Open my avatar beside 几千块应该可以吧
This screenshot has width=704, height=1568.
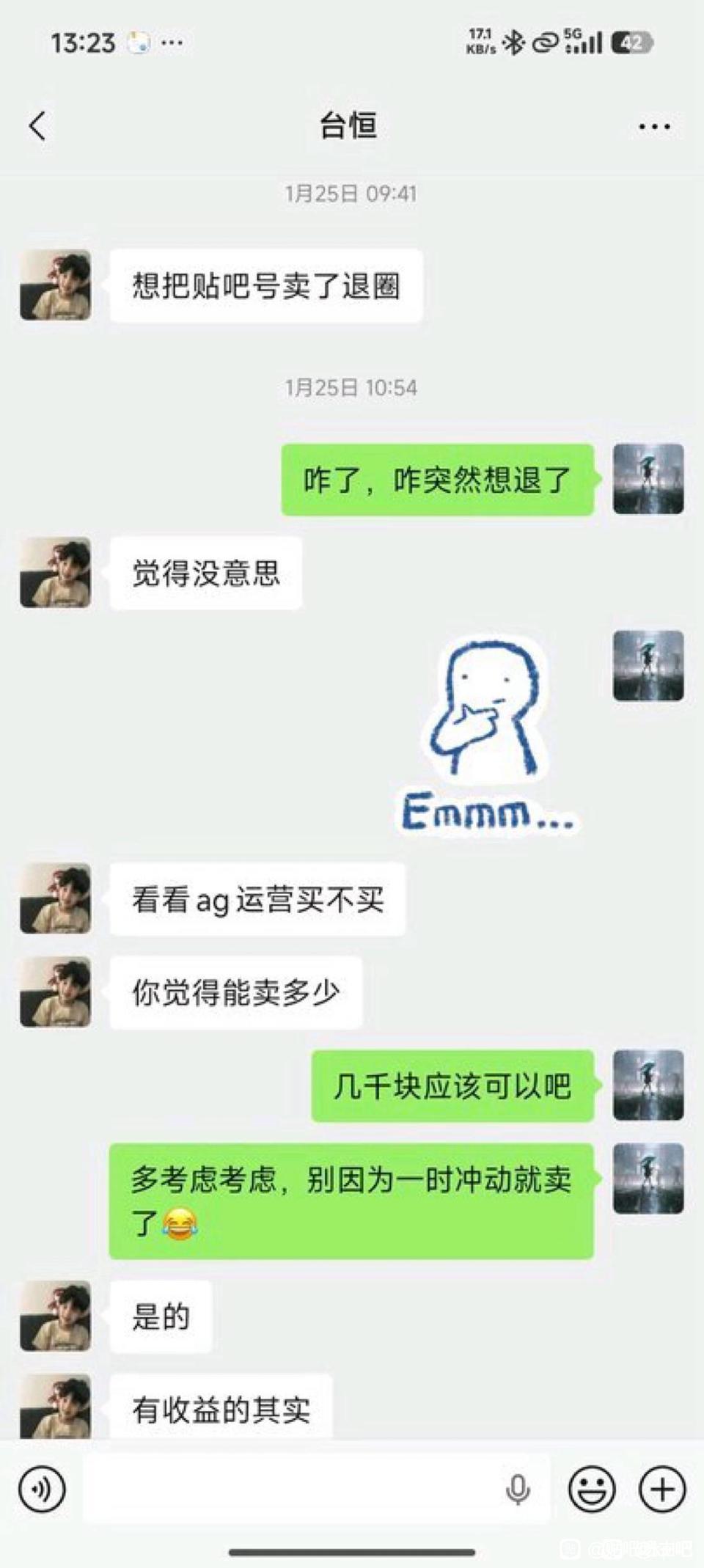point(648,1085)
